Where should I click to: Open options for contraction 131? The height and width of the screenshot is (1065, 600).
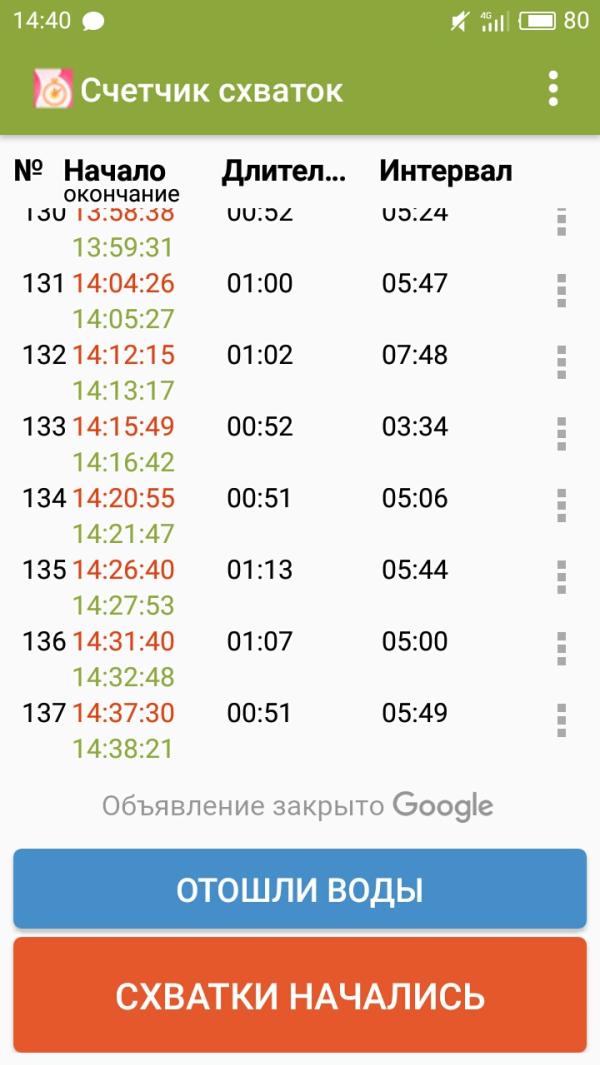[x=561, y=291]
